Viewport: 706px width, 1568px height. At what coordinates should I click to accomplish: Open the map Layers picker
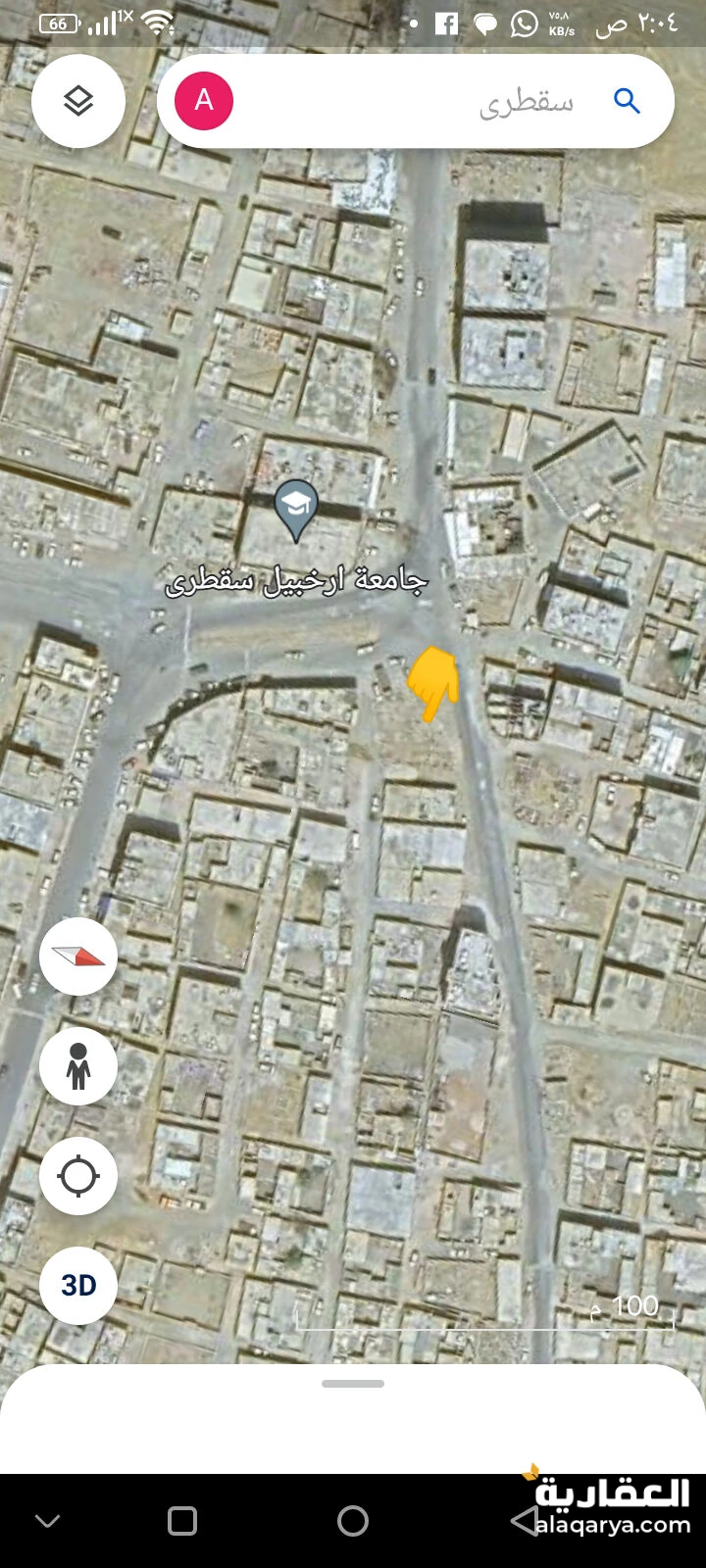78,101
